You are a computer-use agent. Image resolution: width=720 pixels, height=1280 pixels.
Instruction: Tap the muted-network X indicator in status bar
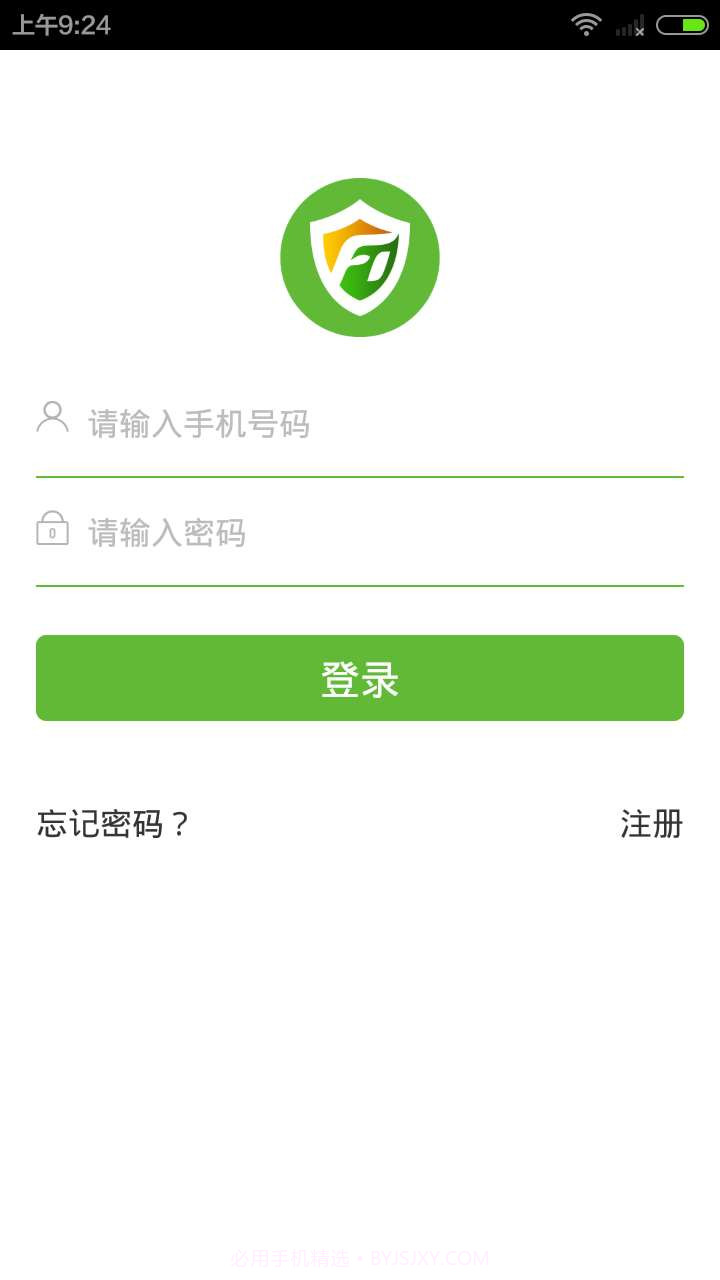[x=640, y=32]
